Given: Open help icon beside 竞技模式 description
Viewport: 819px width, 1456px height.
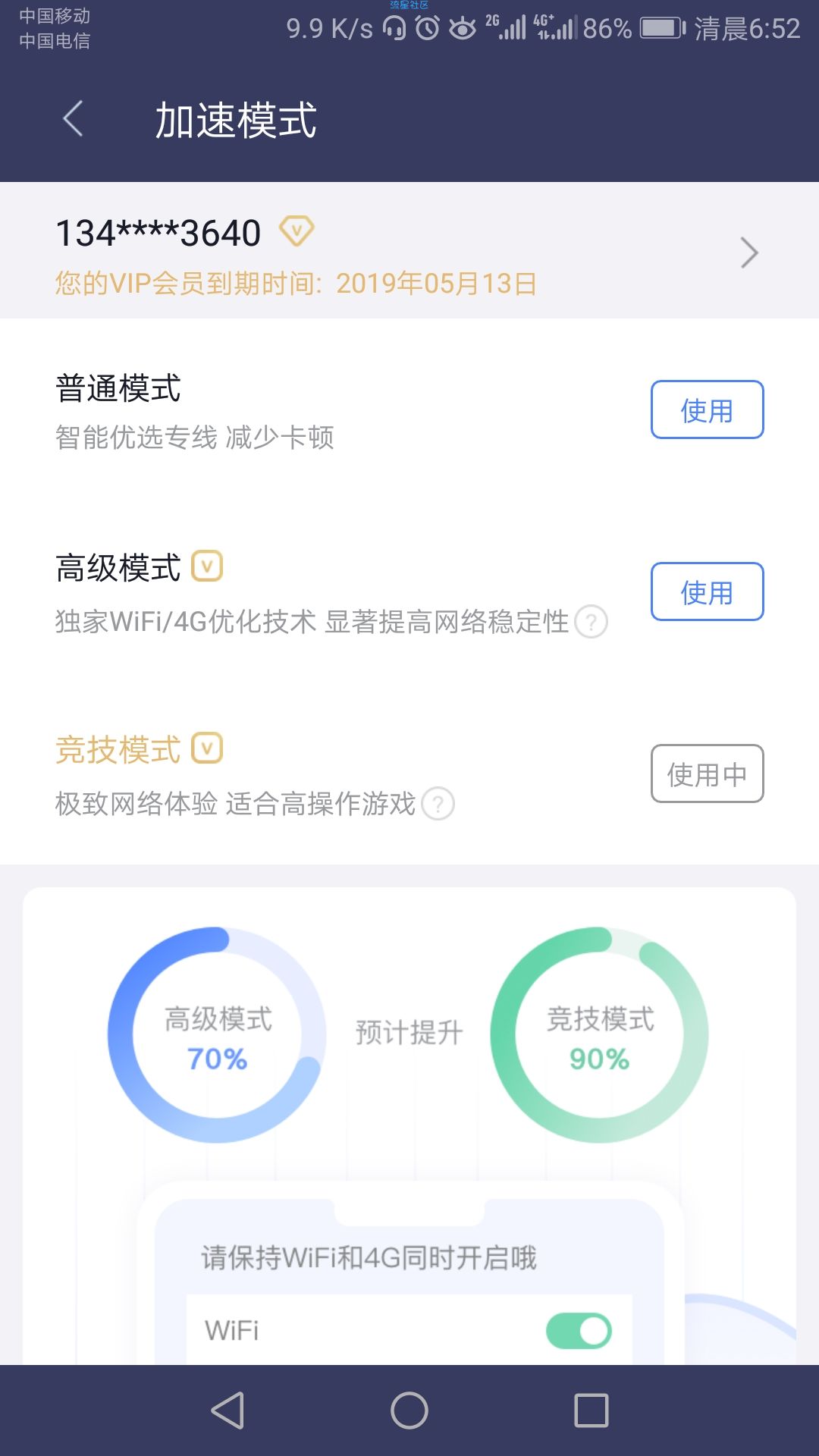Looking at the screenshot, I should [438, 804].
